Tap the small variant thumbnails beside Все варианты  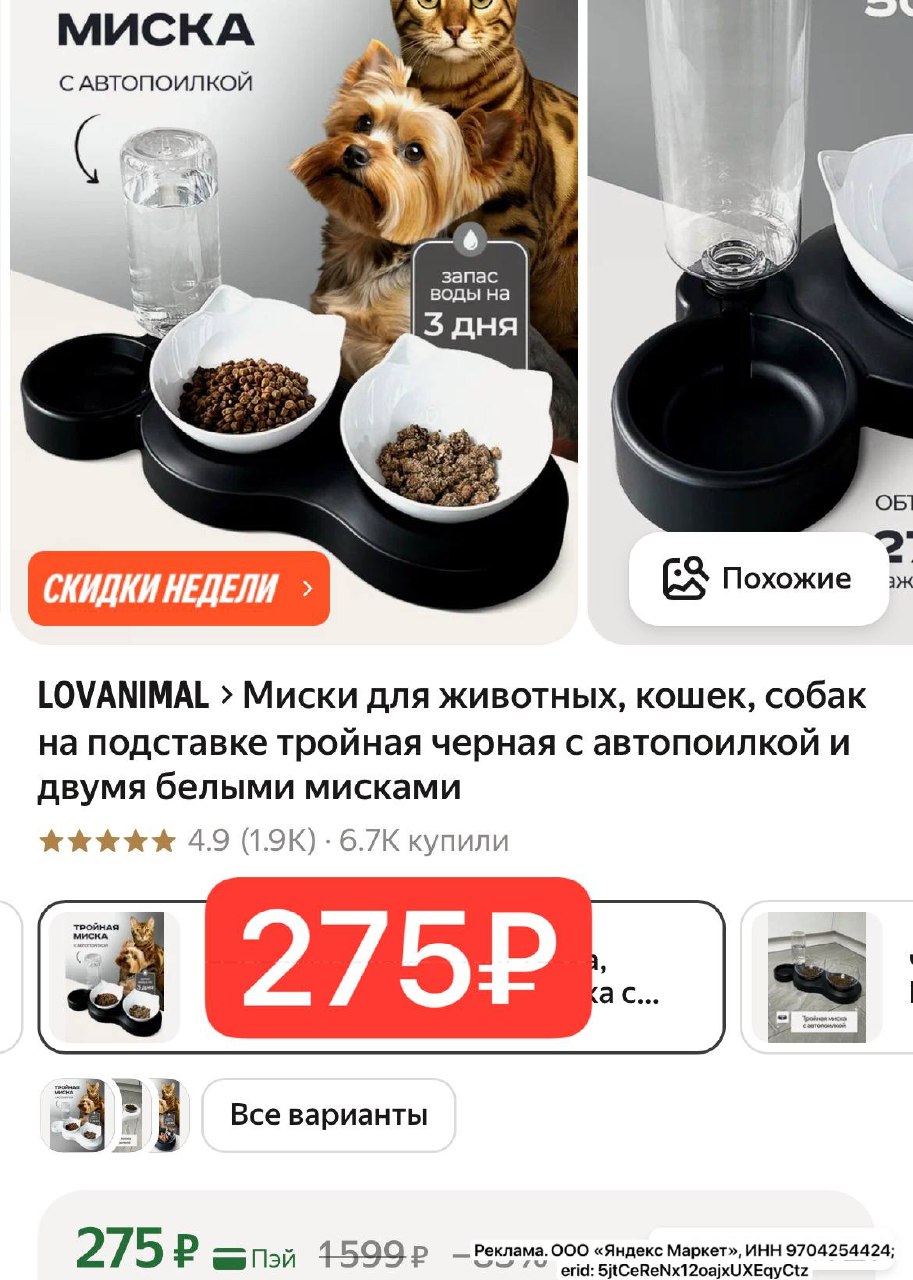[x=114, y=1115]
